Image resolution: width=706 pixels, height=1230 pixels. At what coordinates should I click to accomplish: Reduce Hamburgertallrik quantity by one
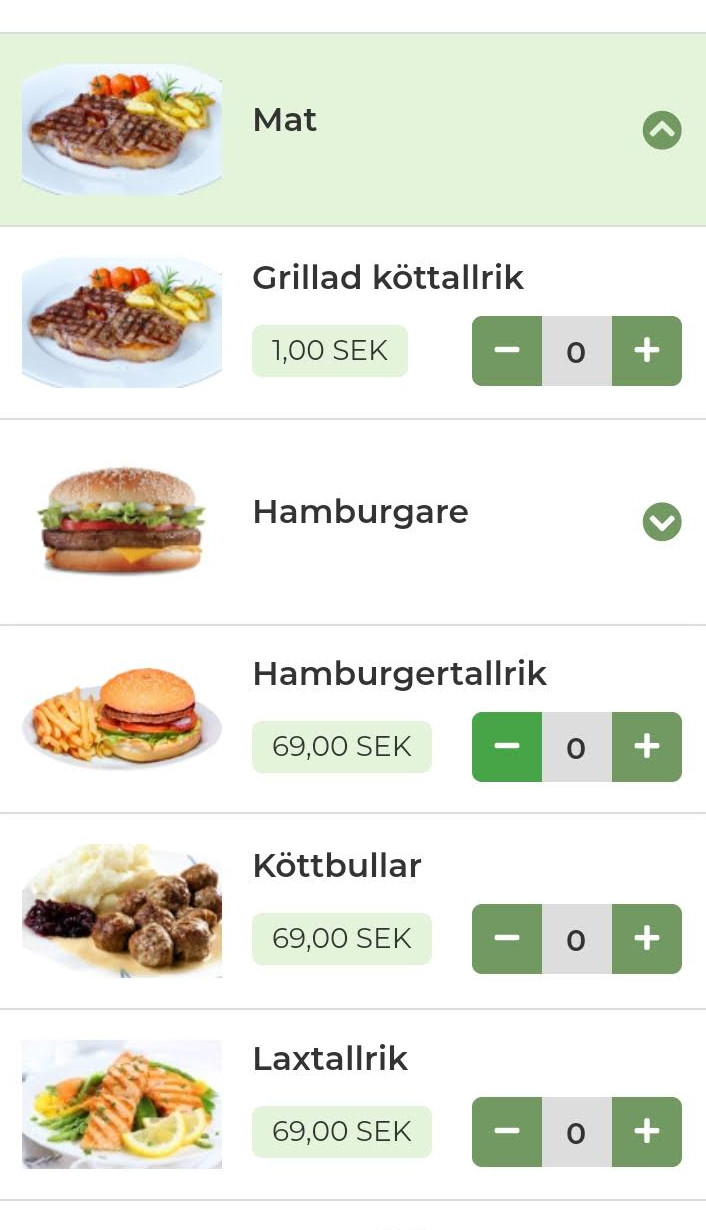tap(507, 747)
